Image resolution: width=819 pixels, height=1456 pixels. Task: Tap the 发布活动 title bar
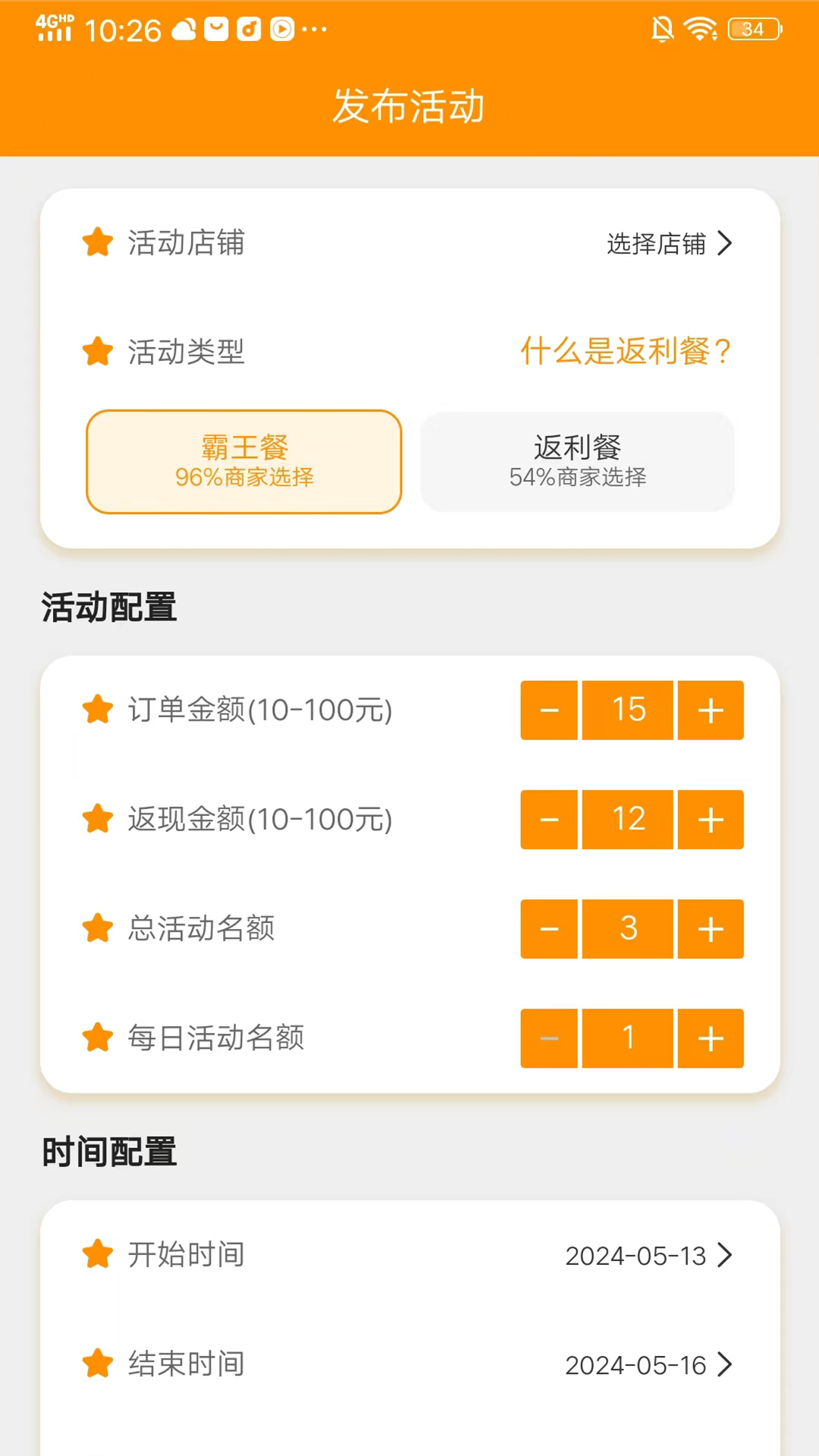[408, 107]
